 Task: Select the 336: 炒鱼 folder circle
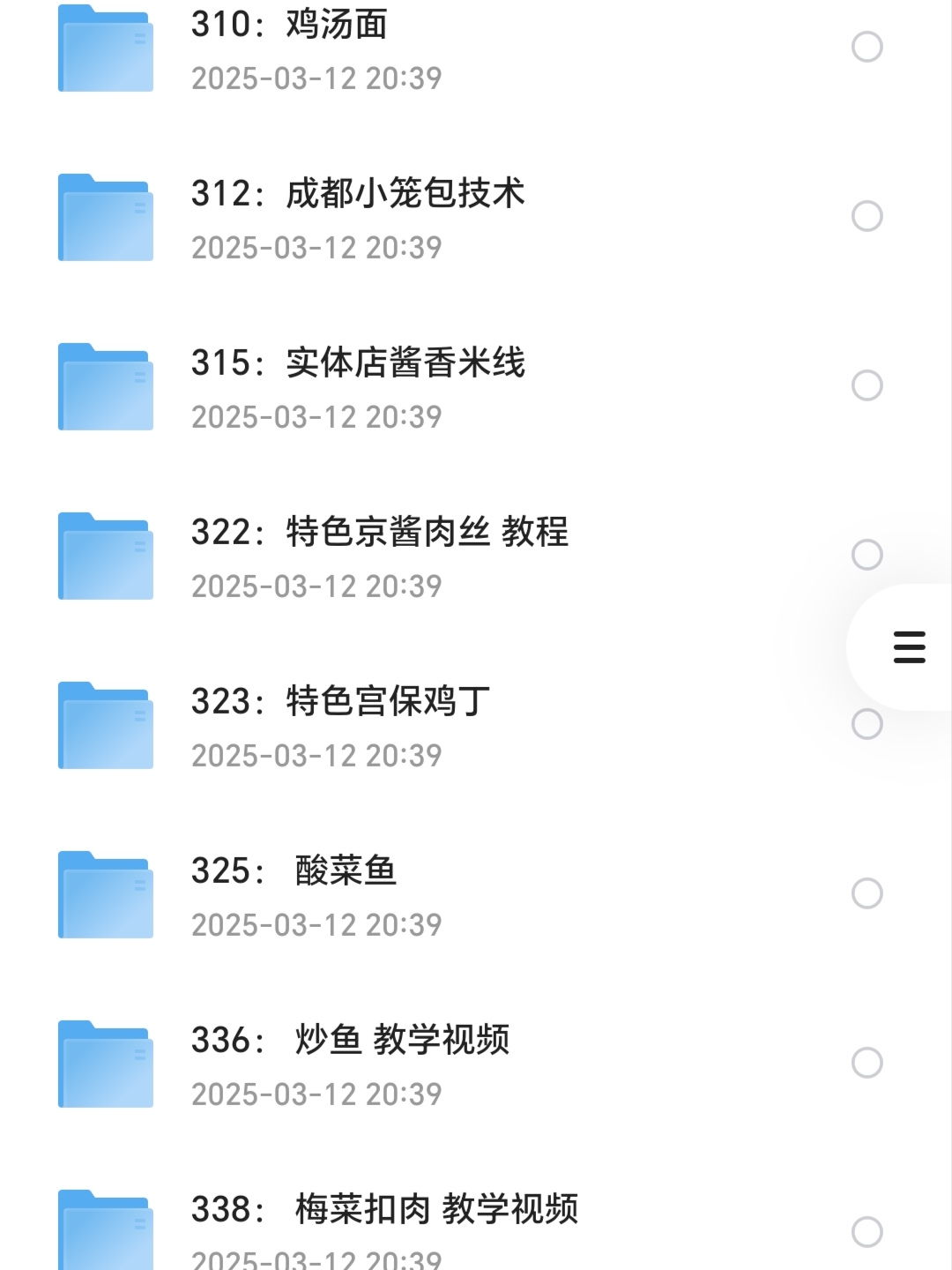(867, 1063)
